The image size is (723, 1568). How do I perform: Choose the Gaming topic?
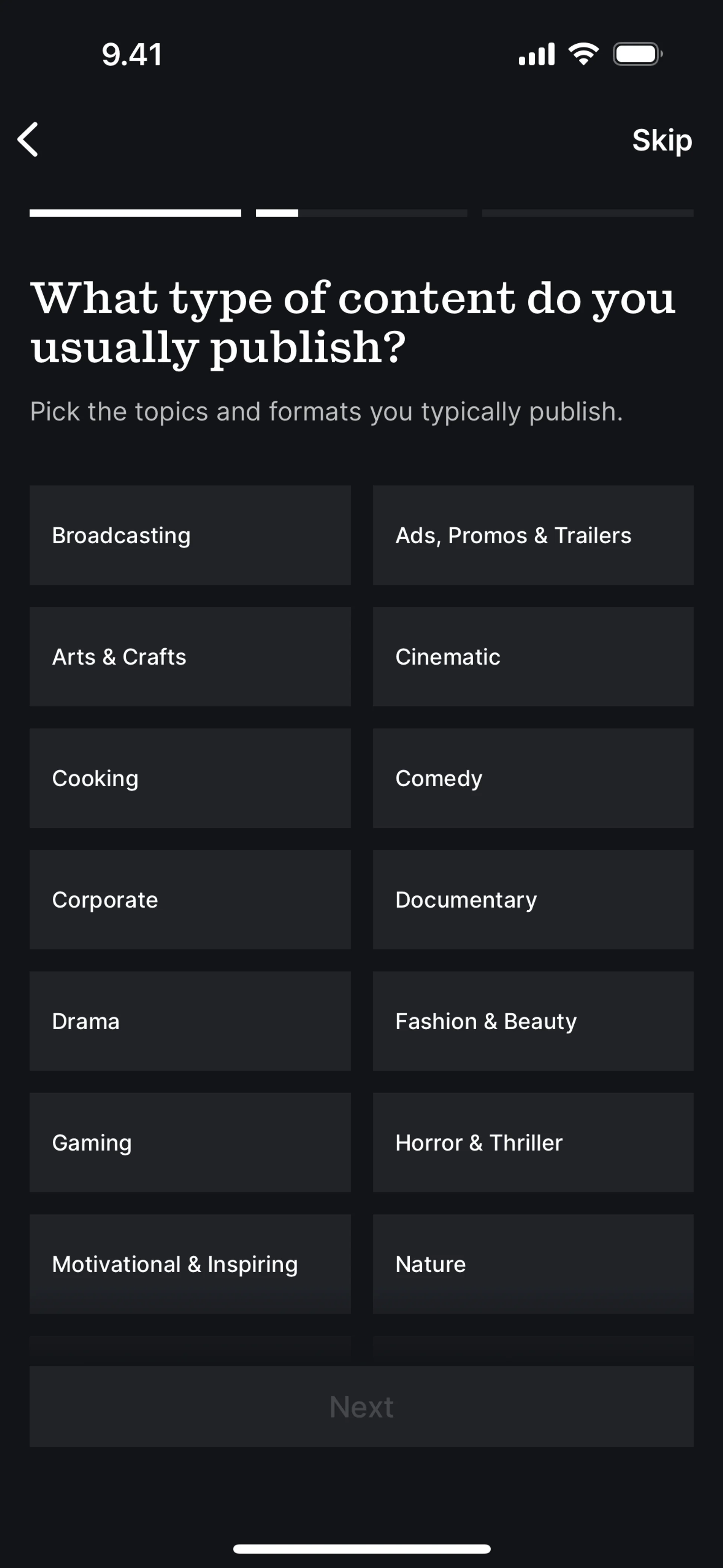(190, 1142)
